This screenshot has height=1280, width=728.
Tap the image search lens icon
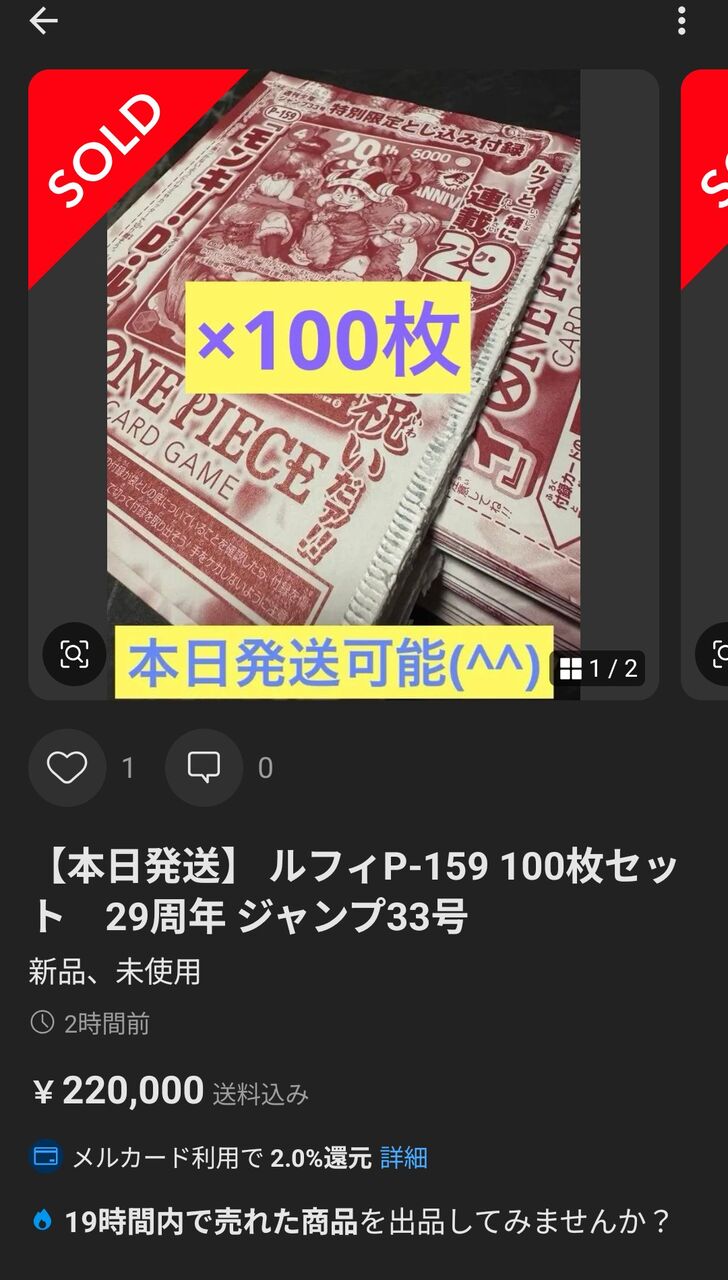[74, 654]
